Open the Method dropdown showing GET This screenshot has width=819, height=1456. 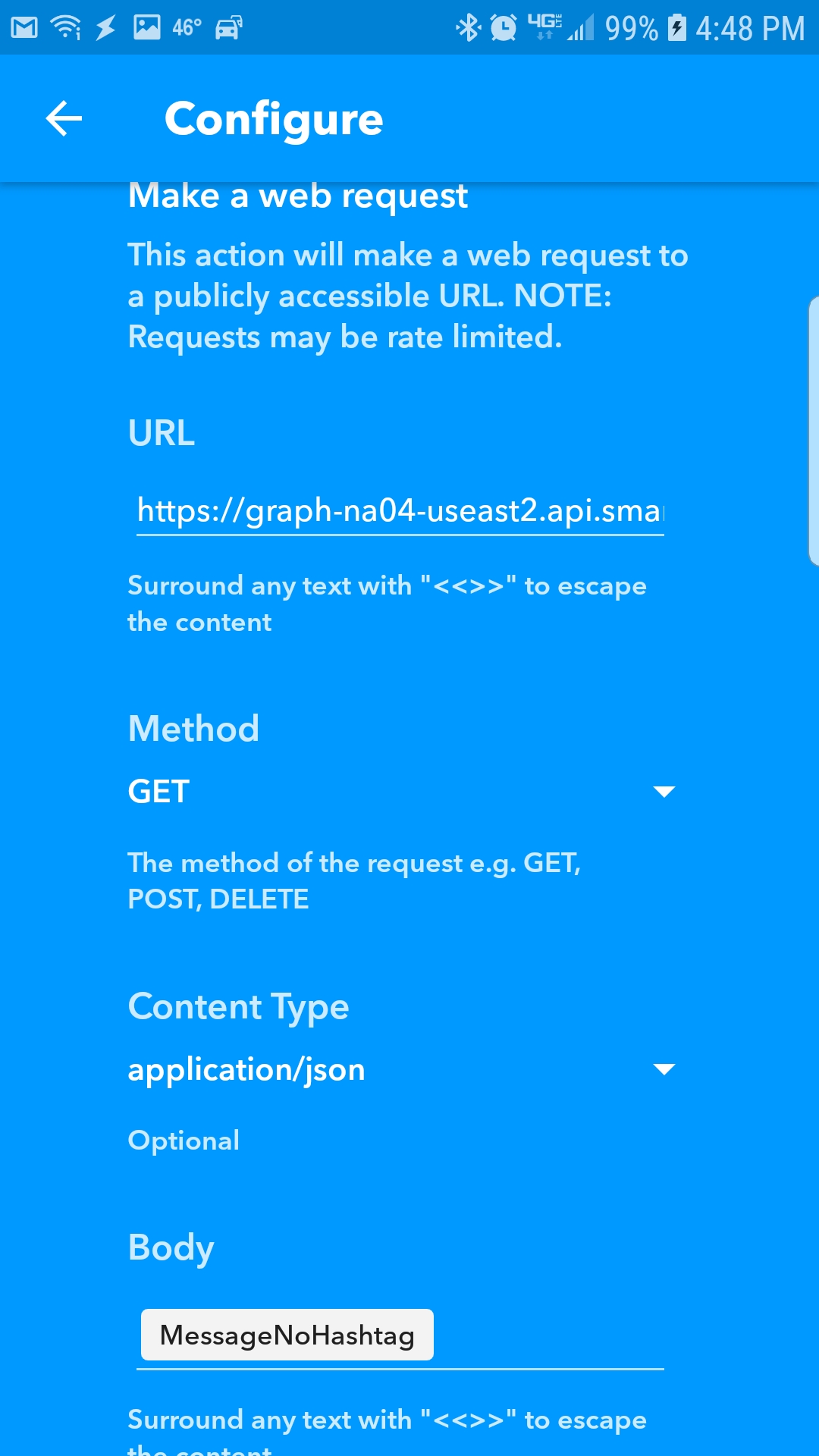(402, 792)
